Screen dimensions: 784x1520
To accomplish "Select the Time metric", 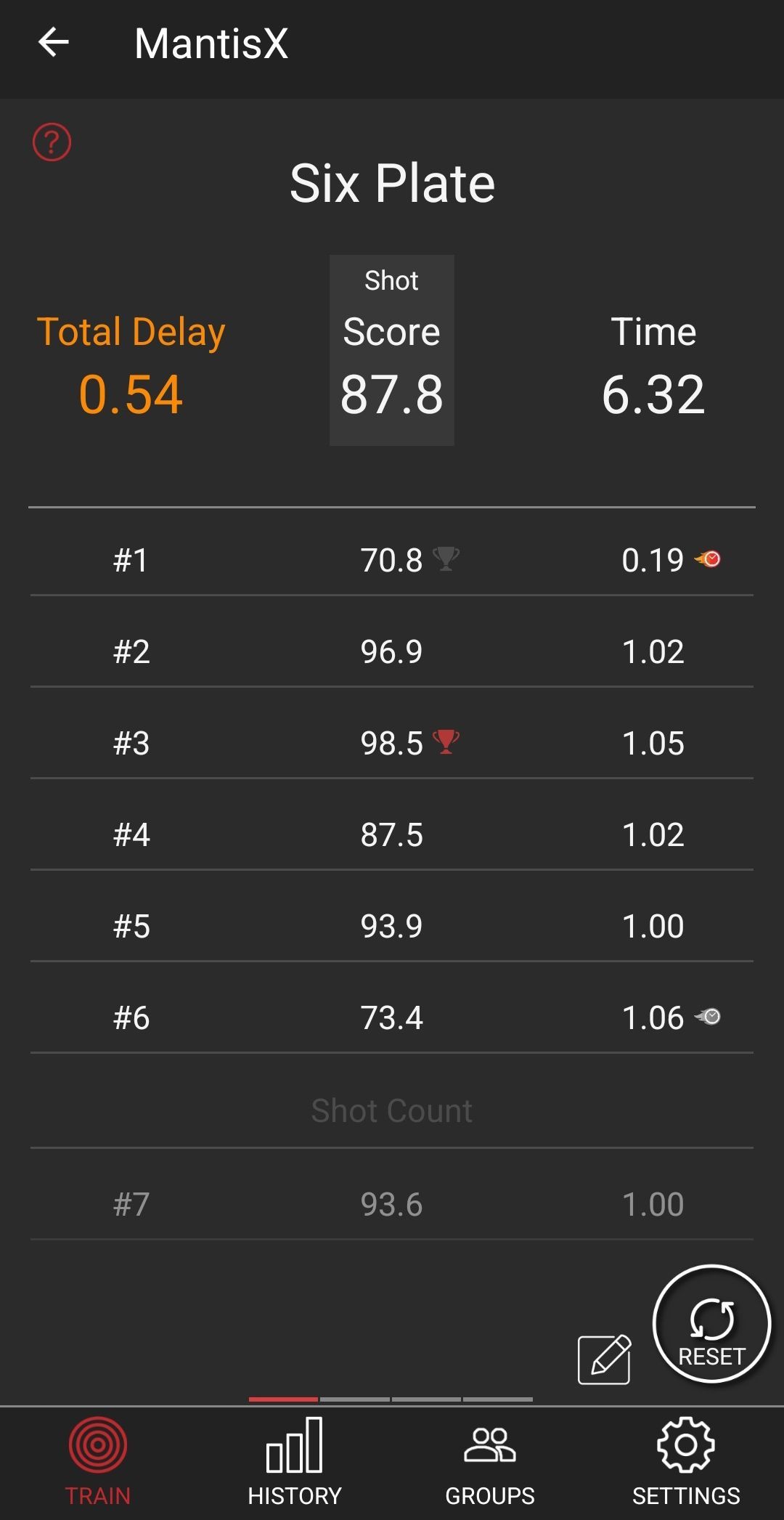I will pos(653,365).
